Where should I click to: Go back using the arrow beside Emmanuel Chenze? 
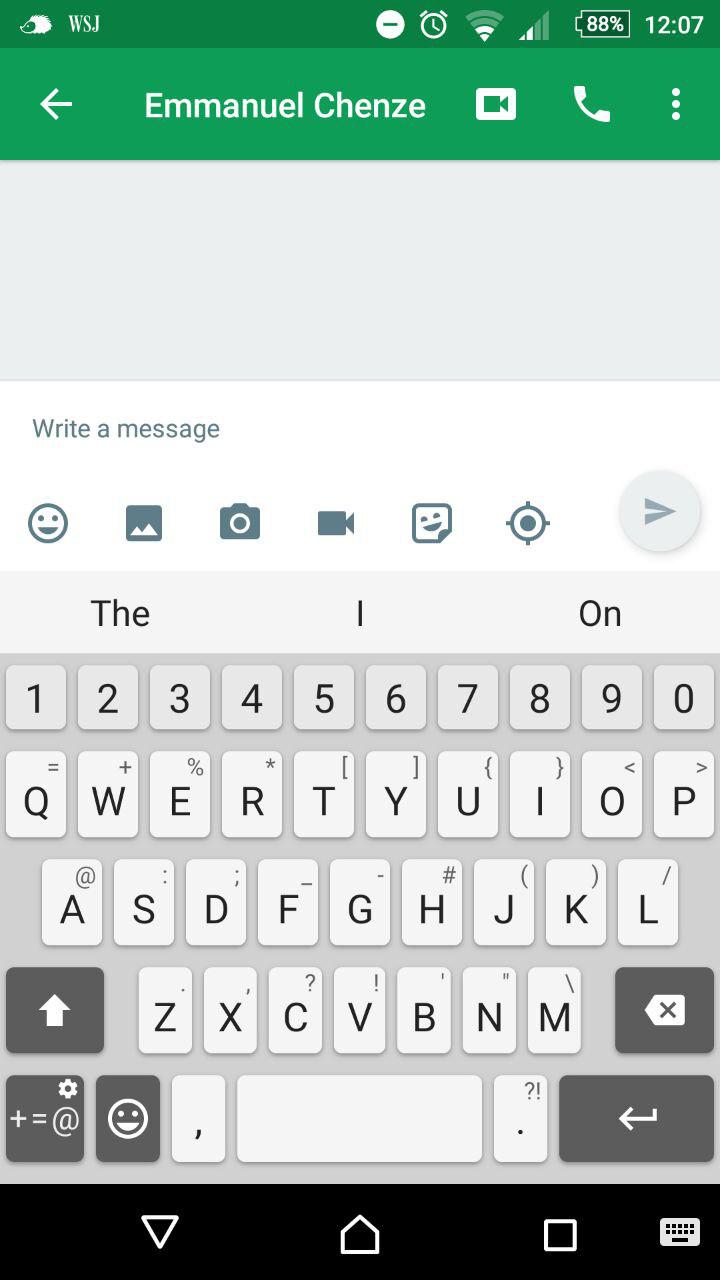pyautogui.click(x=56, y=104)
